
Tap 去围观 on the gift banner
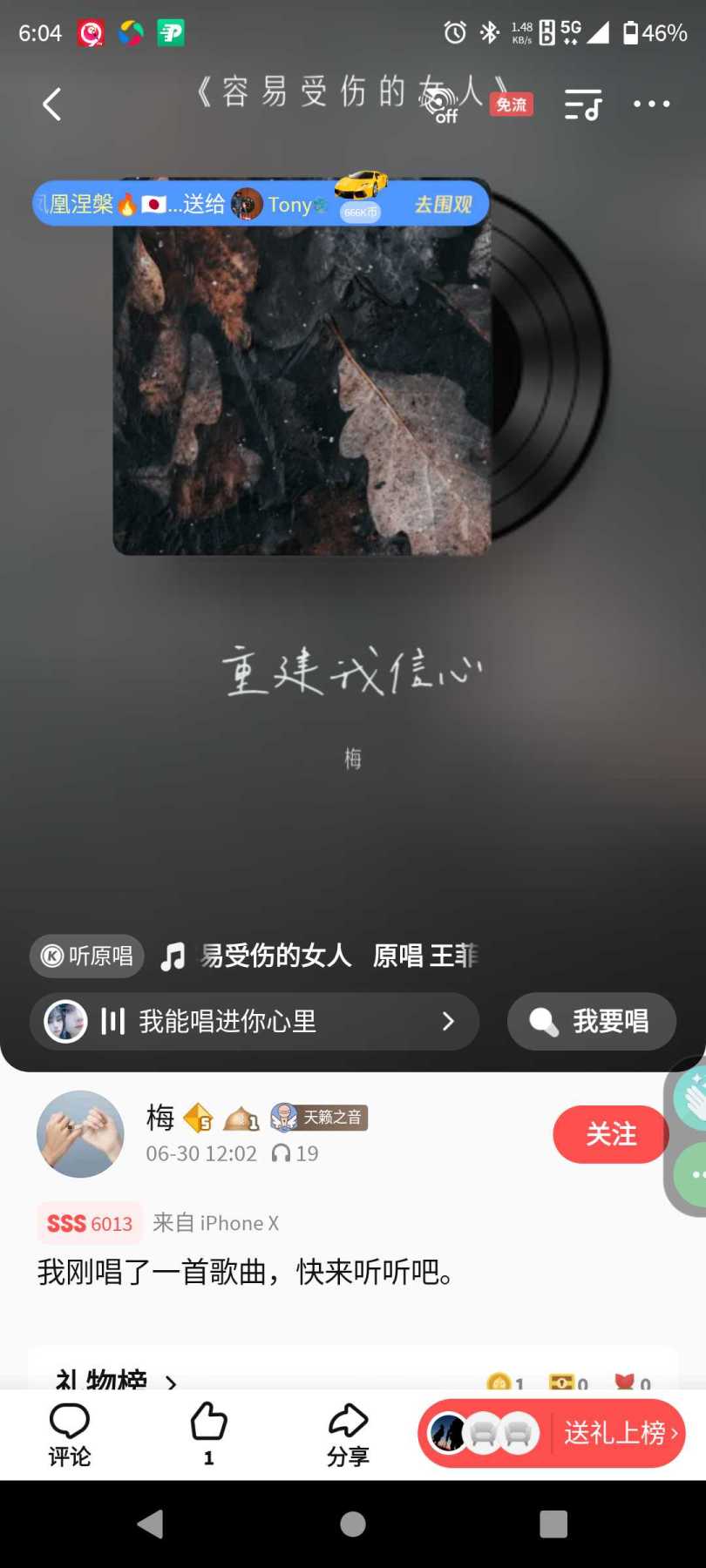(x=443, y=205)
